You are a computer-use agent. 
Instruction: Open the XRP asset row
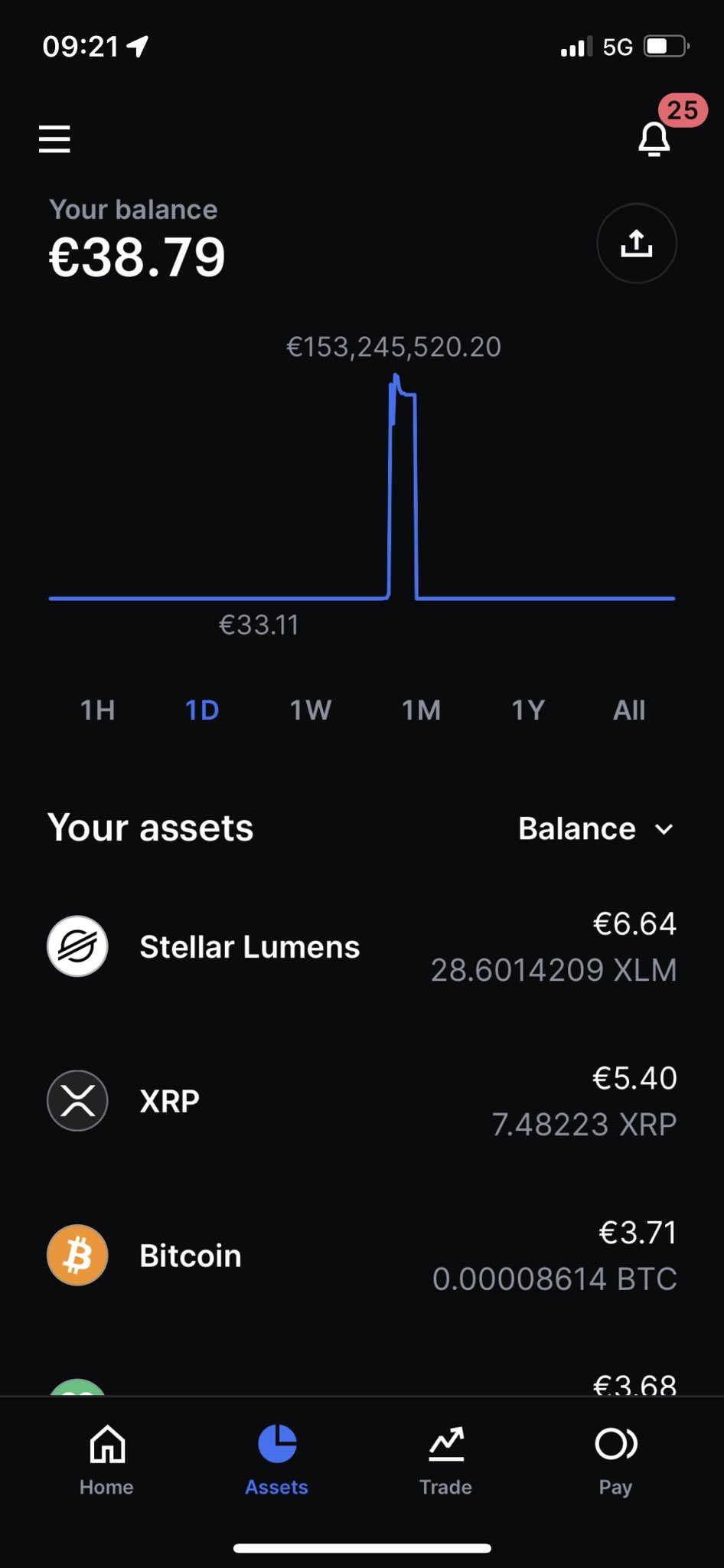pyautogui.click(x=361, y=1101)
